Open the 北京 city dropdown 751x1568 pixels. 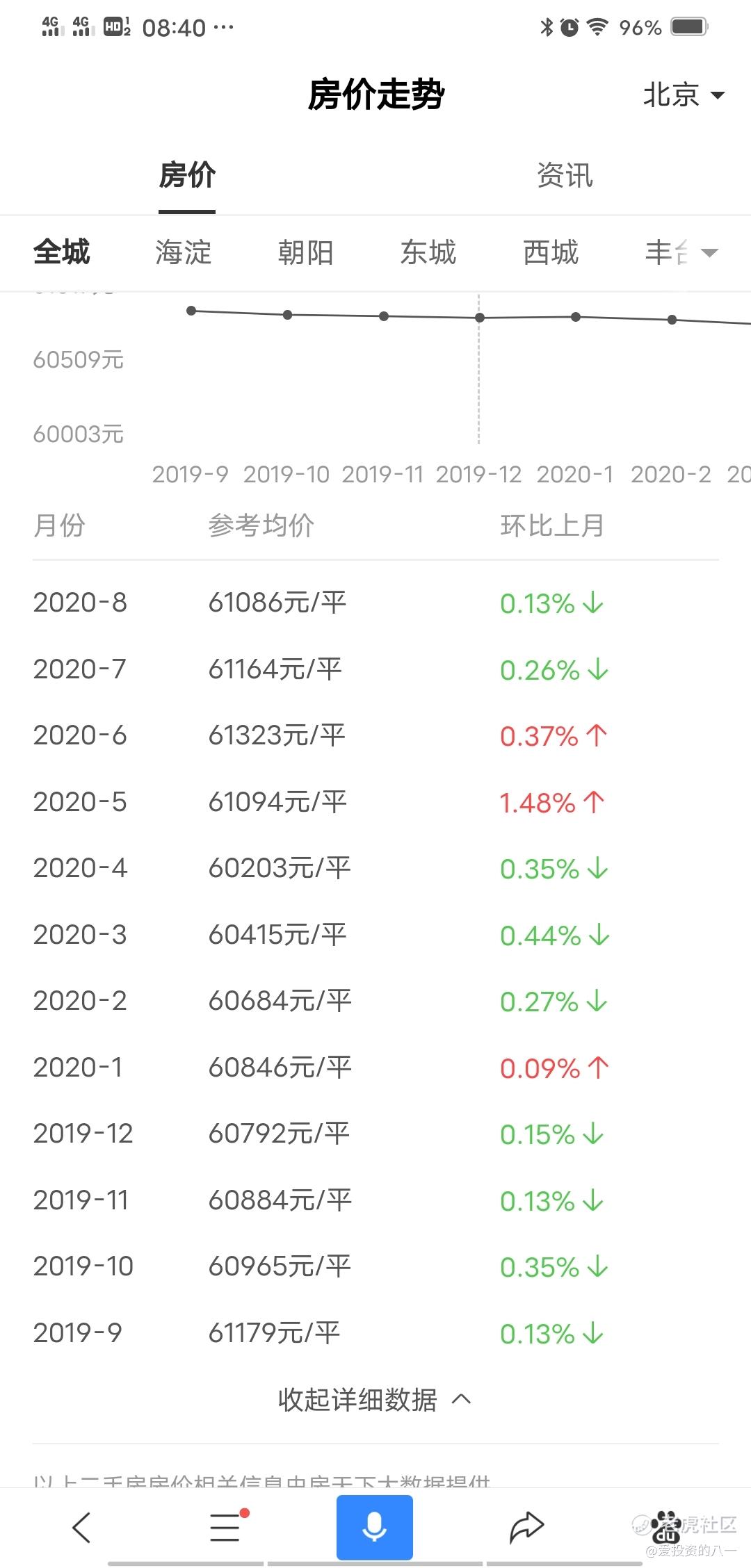tap(684, 95)
